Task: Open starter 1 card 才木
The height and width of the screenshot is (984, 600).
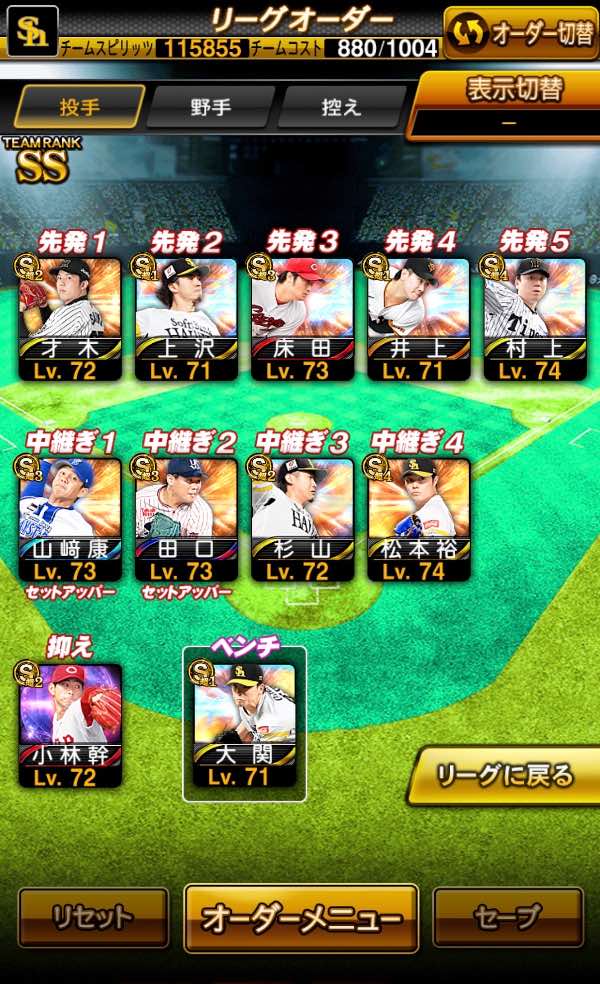Action: [70, 319]
